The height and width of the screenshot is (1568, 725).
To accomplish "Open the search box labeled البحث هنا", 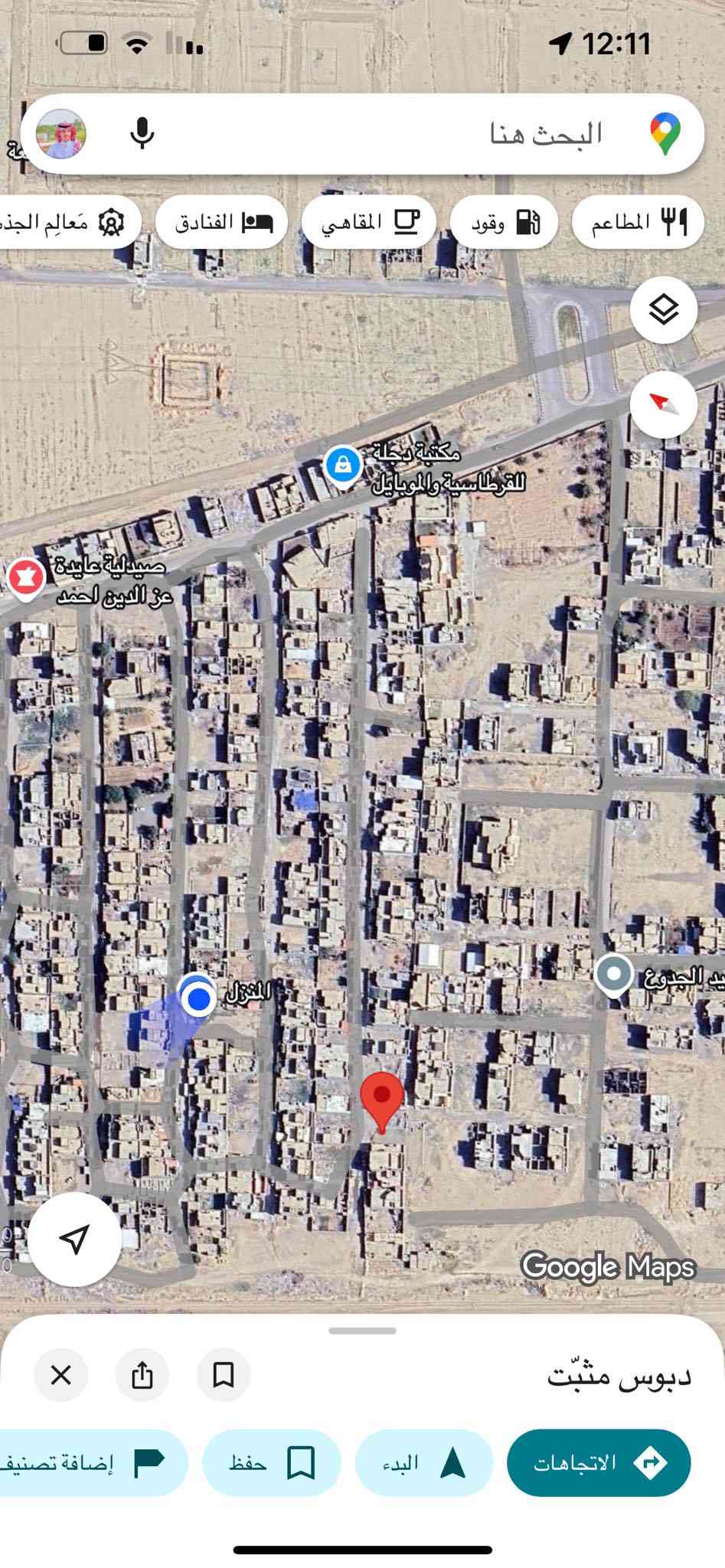I will click(x=429, y=135).
